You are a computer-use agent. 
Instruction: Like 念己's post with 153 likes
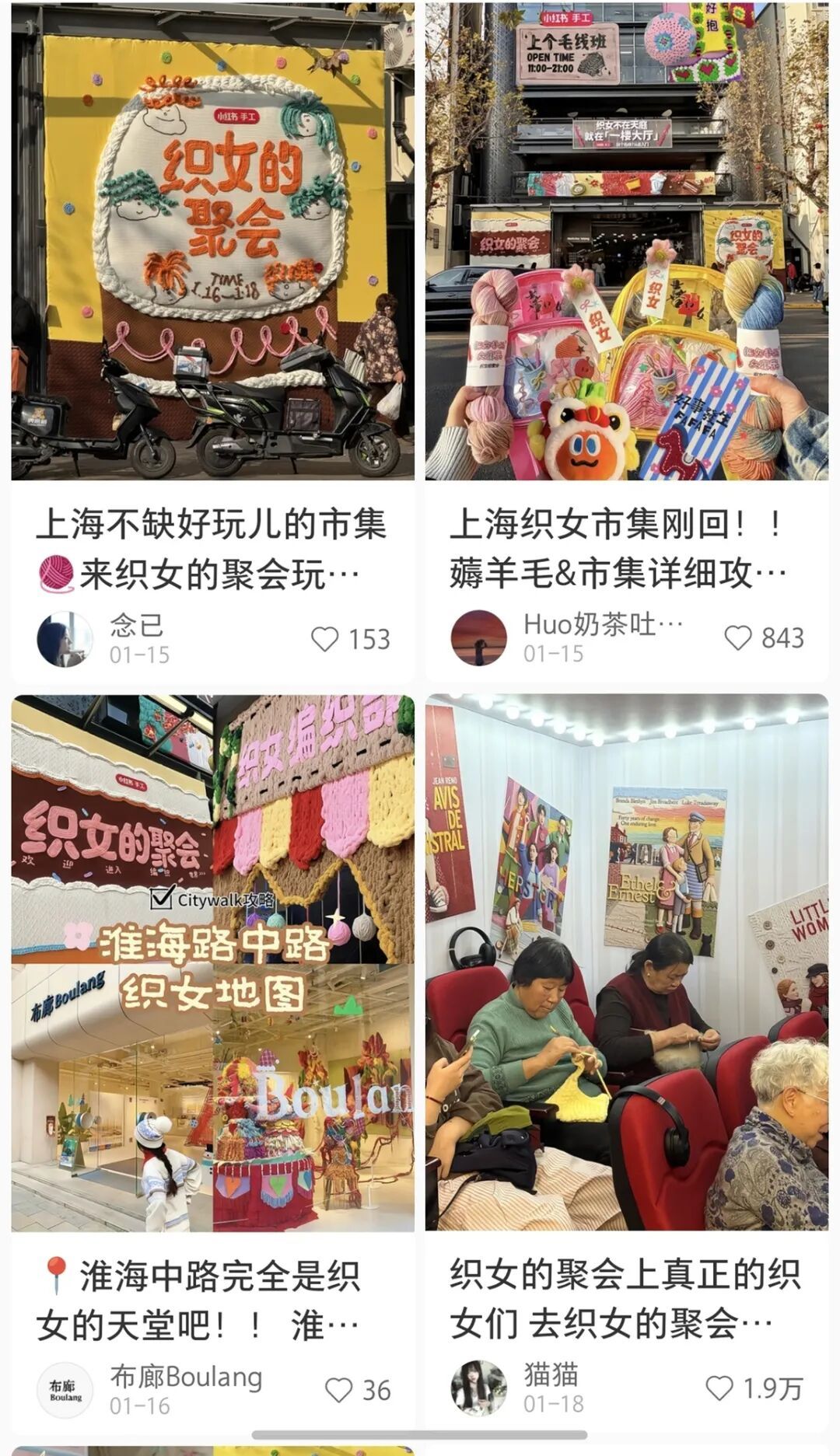325,639
